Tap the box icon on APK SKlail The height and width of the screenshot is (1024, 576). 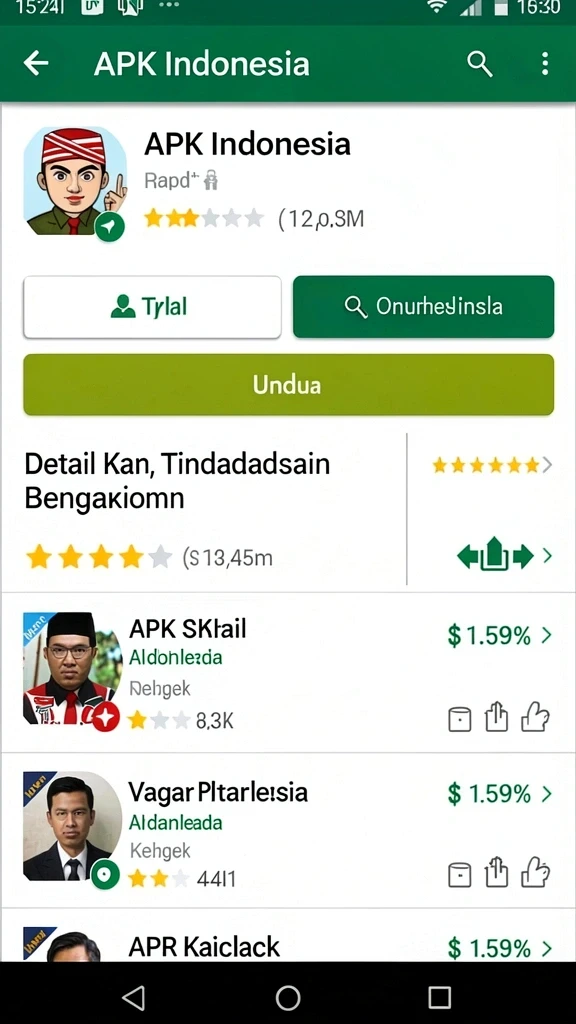(460, 719)
